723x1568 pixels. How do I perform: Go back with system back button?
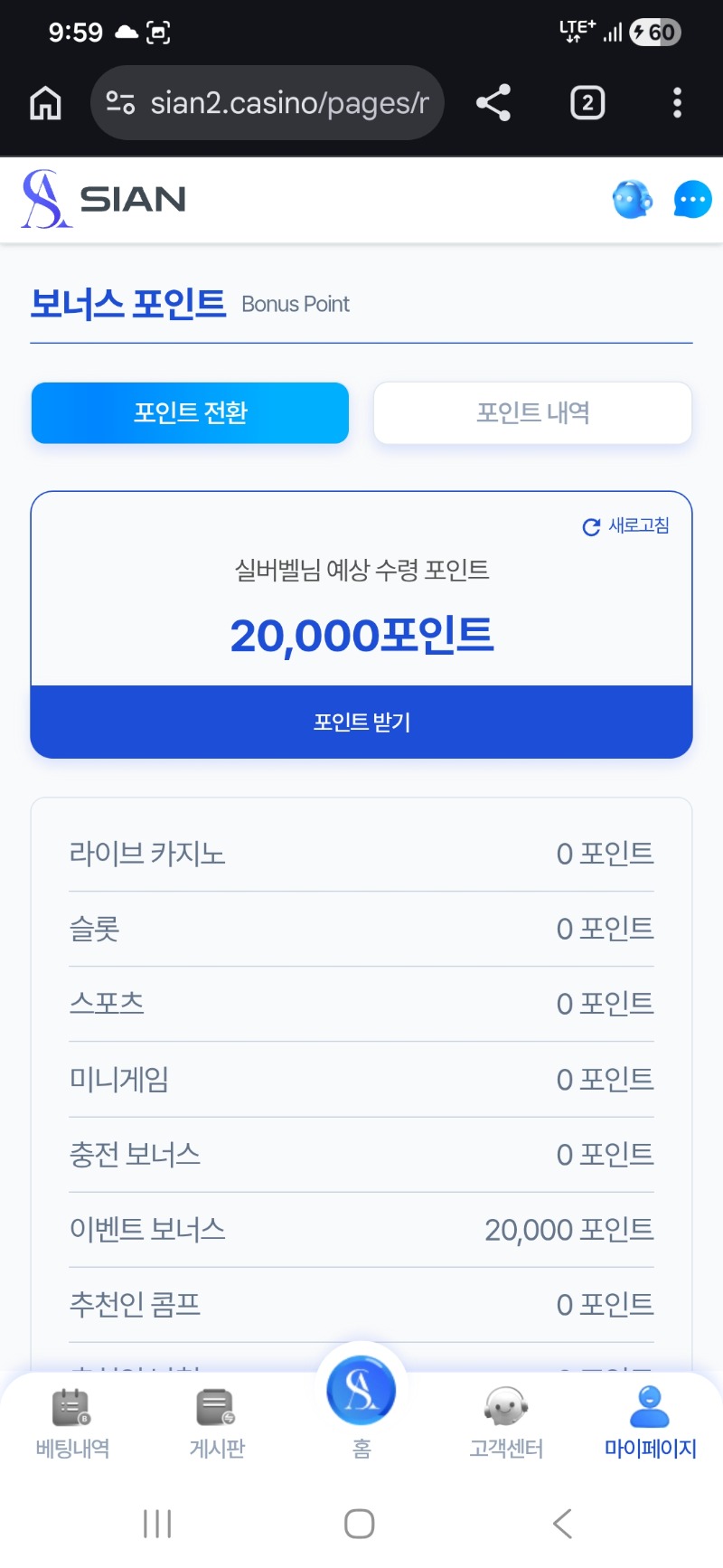562,1524
